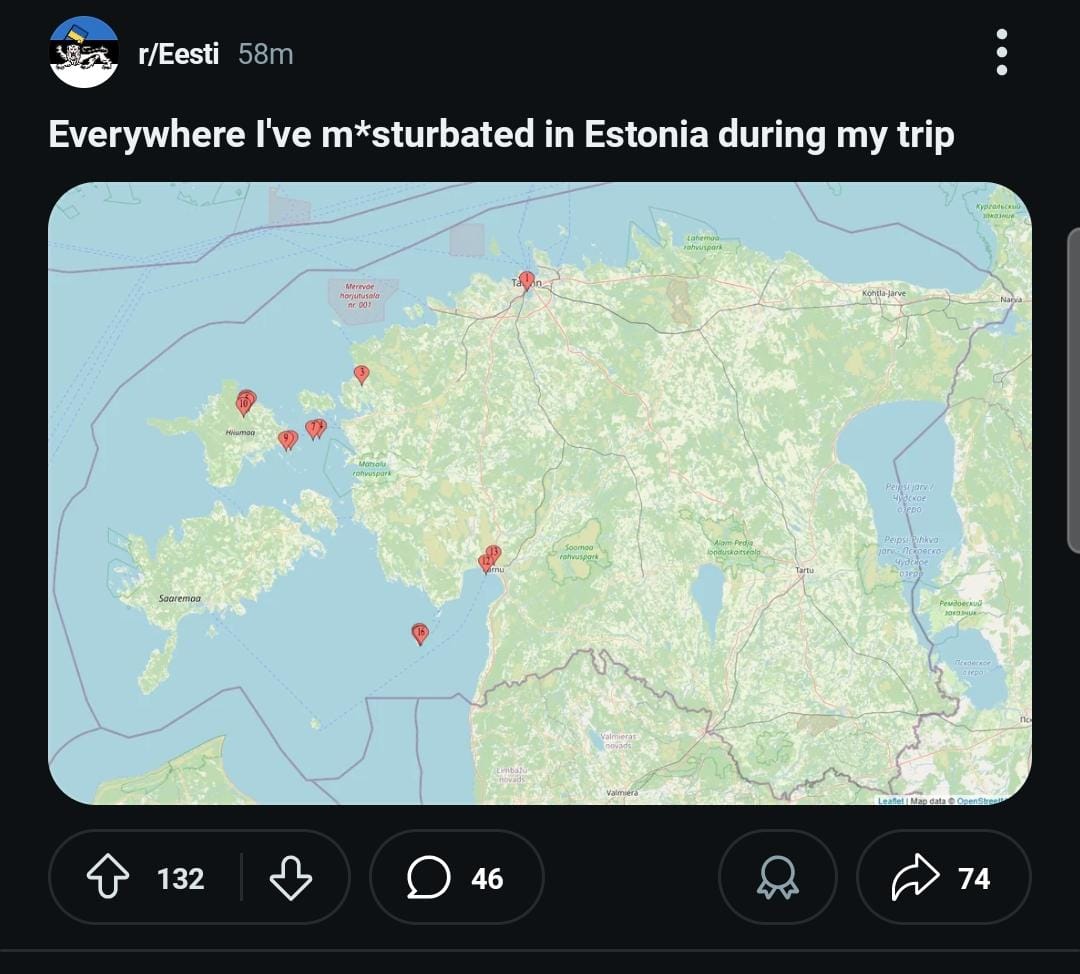This screenshot has height=974, width=1080.
Task: Give an award to this post
Action: (777, 878)
